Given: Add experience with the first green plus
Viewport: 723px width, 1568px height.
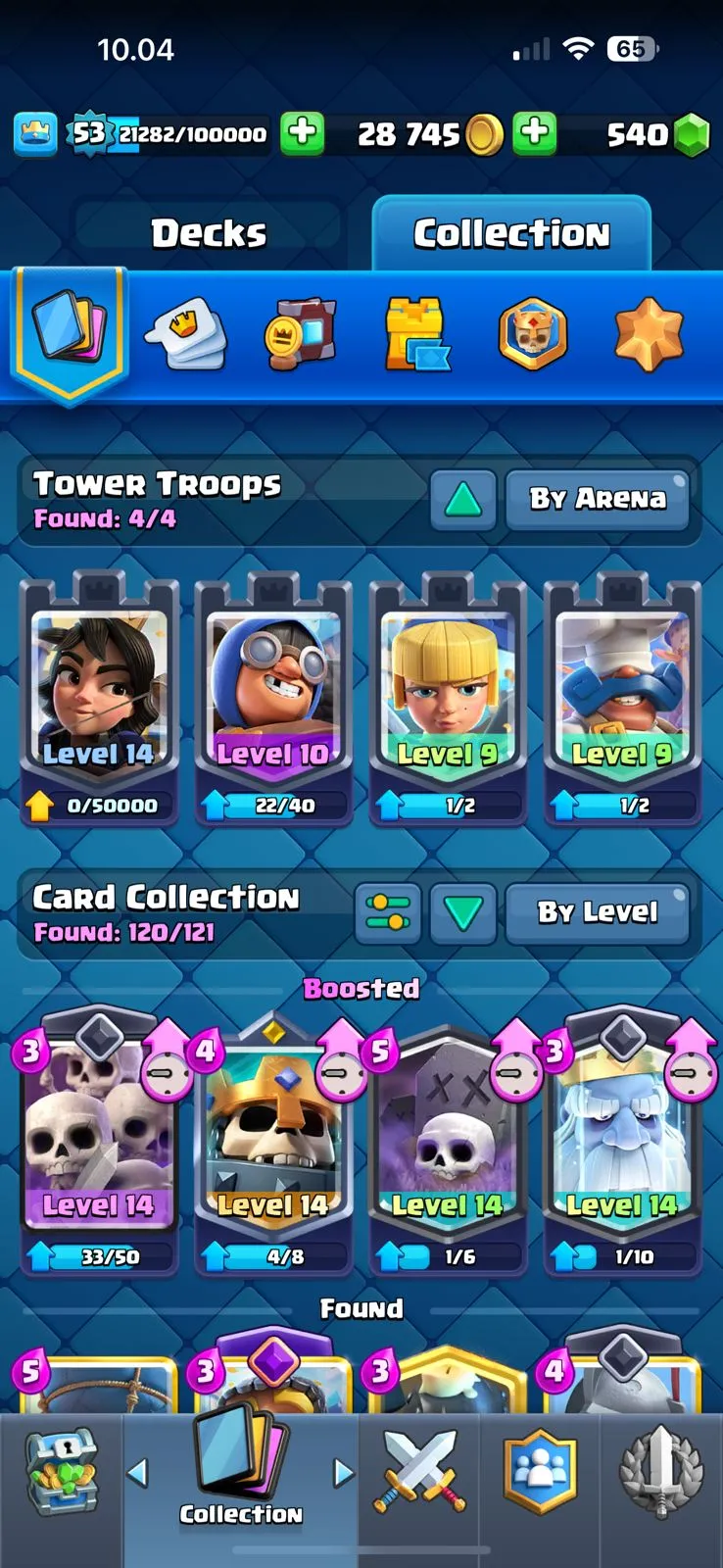Looking at the screenshot, I should tap(303, 133).
